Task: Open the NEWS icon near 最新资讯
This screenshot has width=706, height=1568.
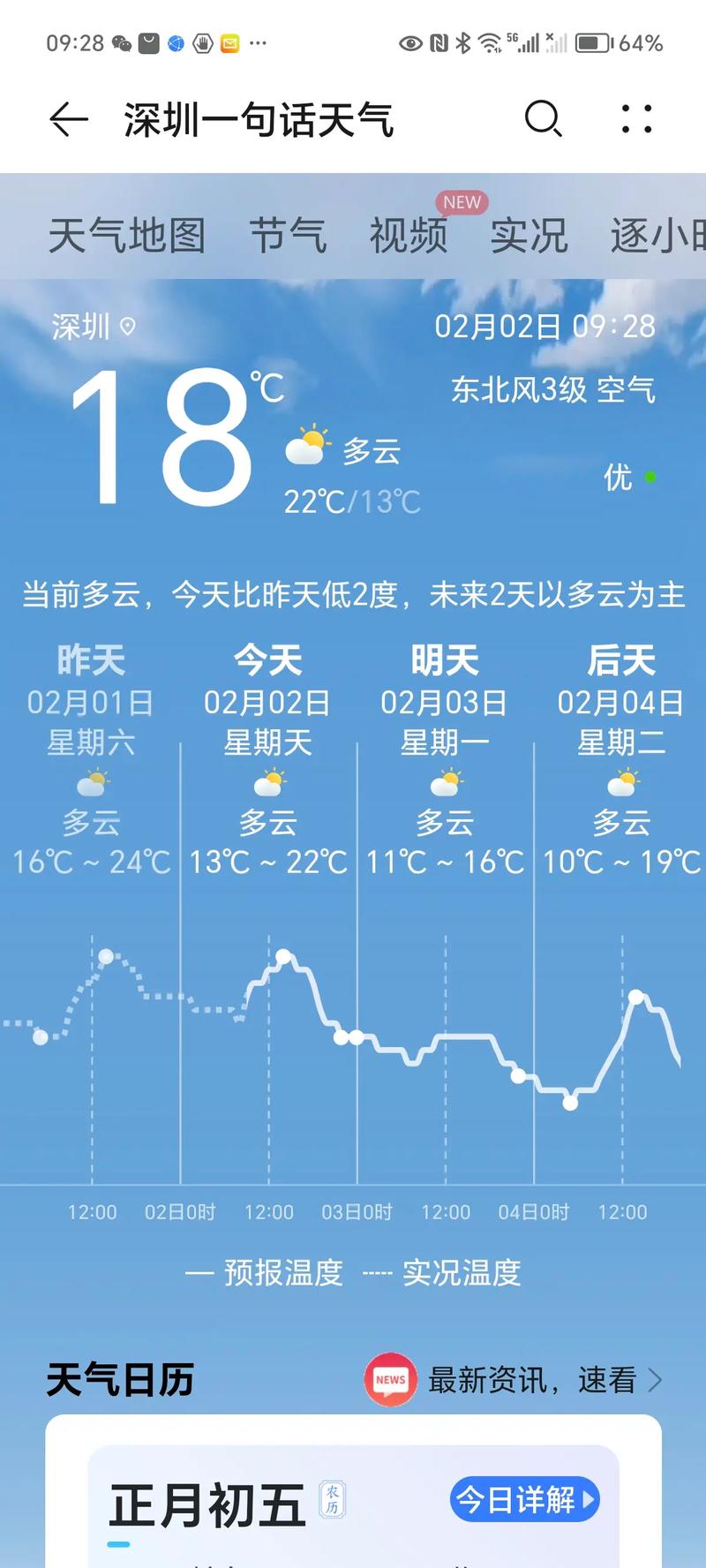Action: (x=389, y=1379)
